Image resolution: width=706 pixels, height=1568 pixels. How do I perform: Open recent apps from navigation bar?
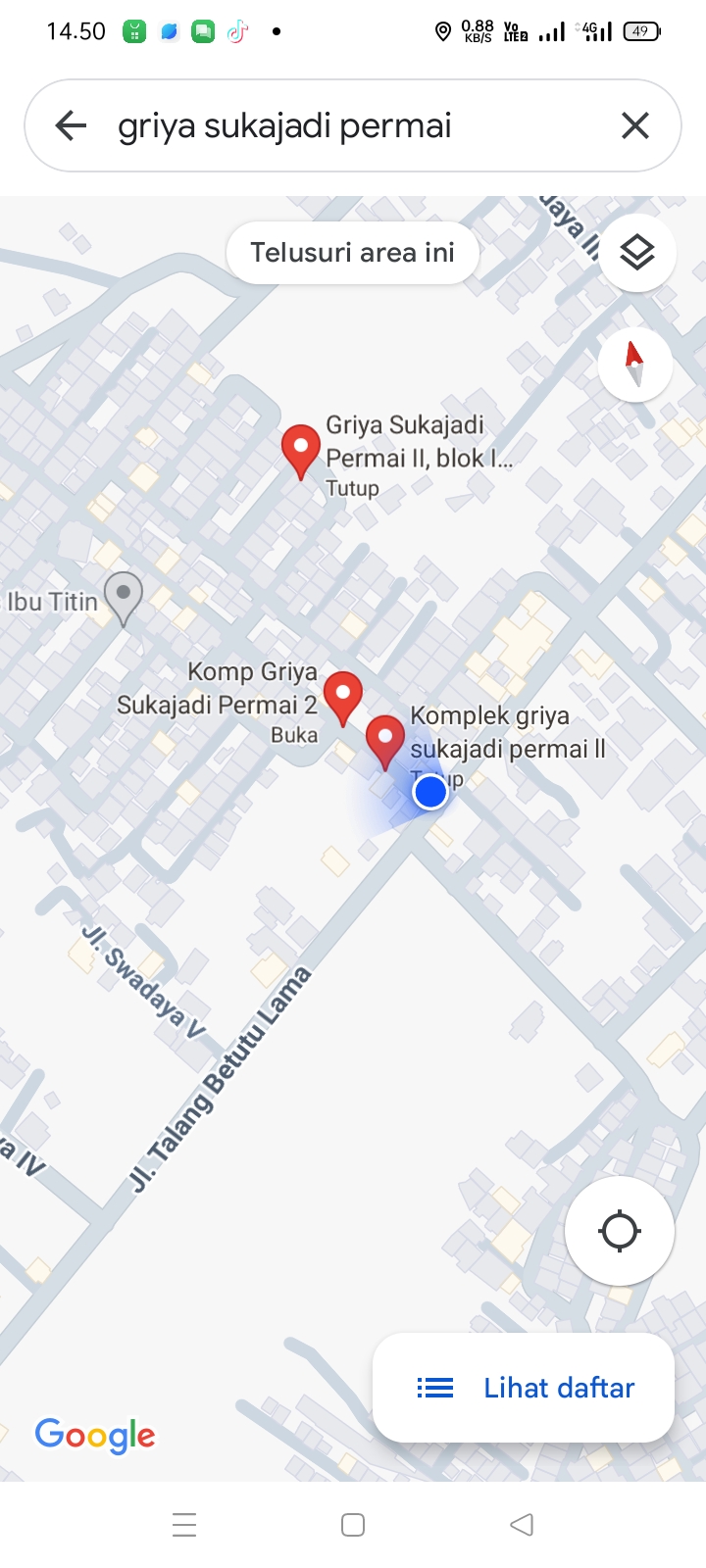pyautogui.click(x=184, y=1525)
